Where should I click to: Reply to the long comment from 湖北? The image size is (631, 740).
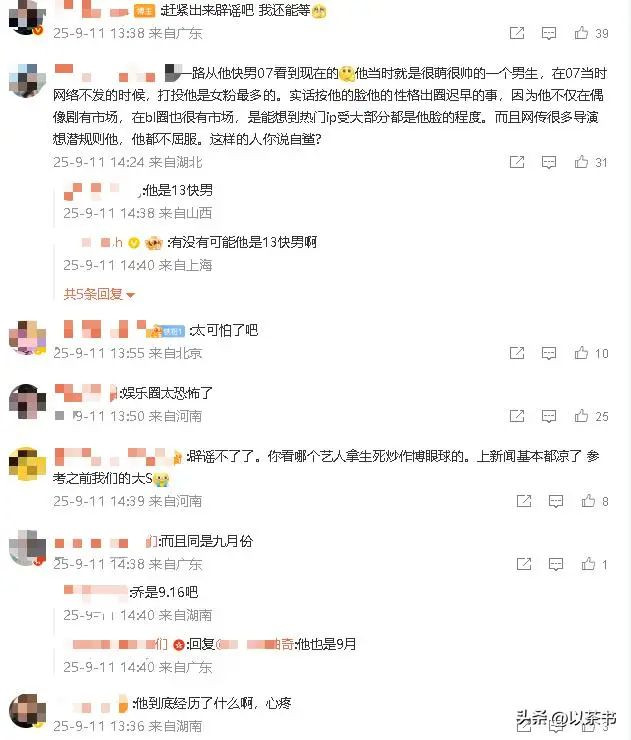click(x=551, y=162)
